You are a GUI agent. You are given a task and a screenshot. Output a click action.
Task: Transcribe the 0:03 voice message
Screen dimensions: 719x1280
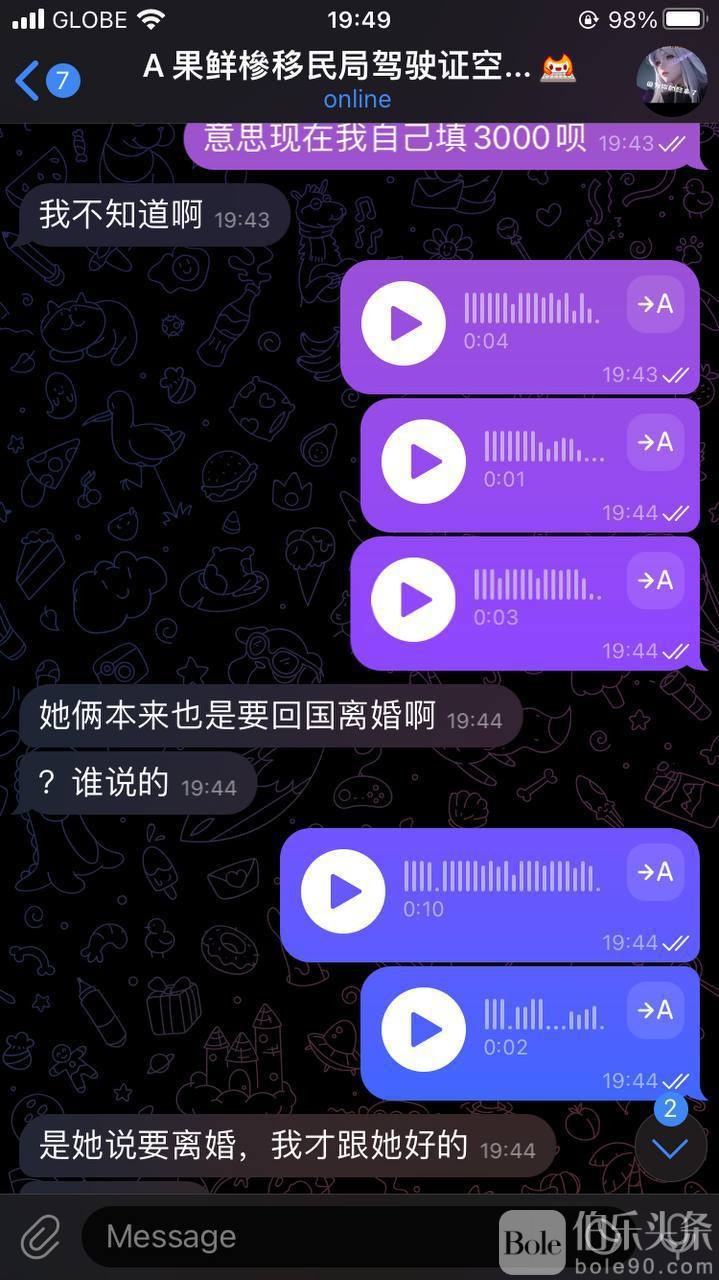[x=656, y=581]
